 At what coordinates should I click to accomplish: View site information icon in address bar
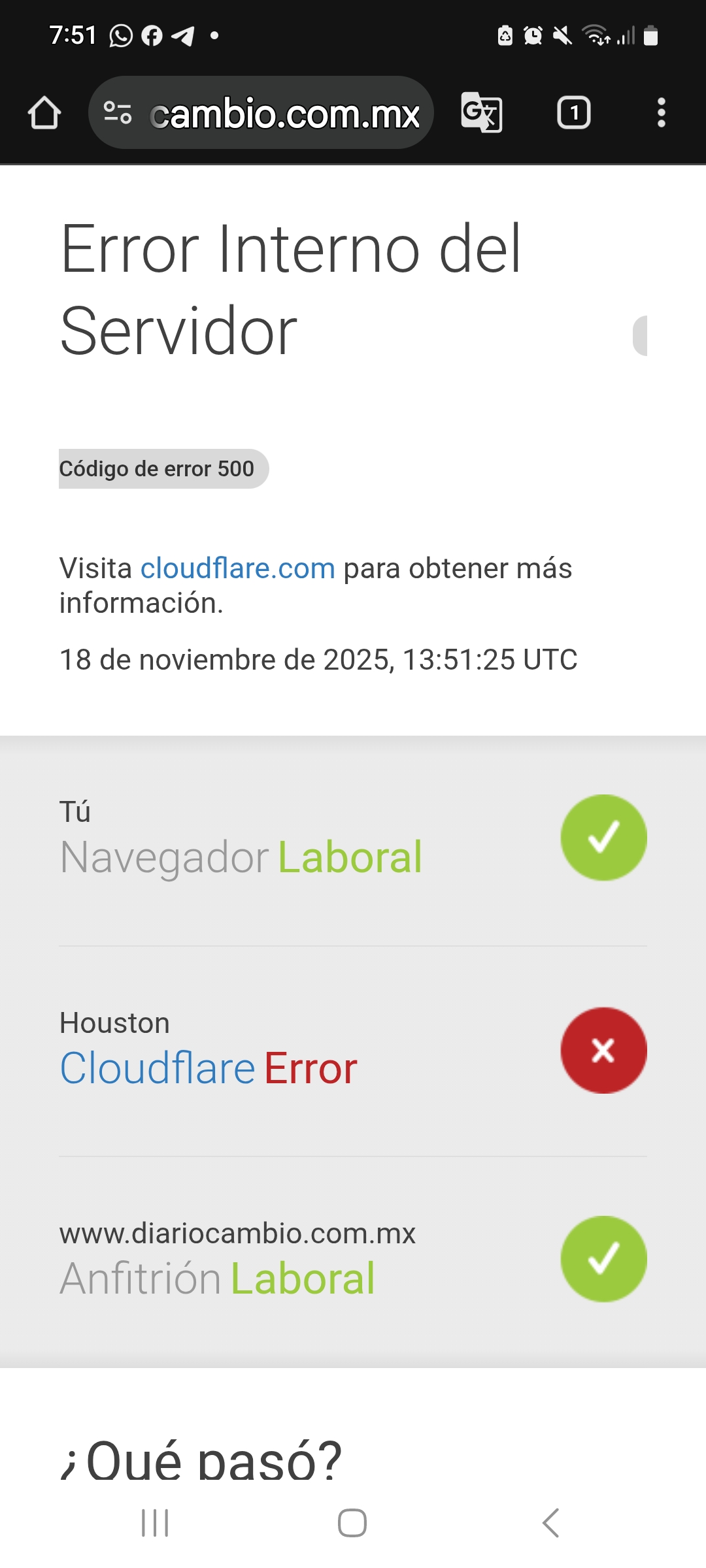coord(118,113)
